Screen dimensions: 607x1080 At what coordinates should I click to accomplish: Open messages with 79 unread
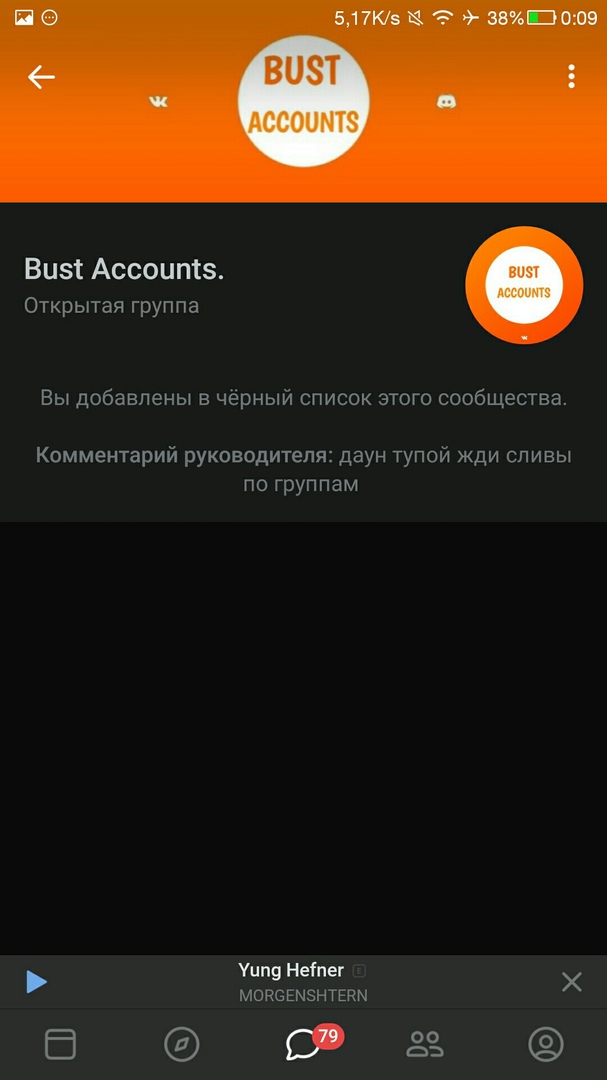pyautogui.click(x=303, y=1044)
